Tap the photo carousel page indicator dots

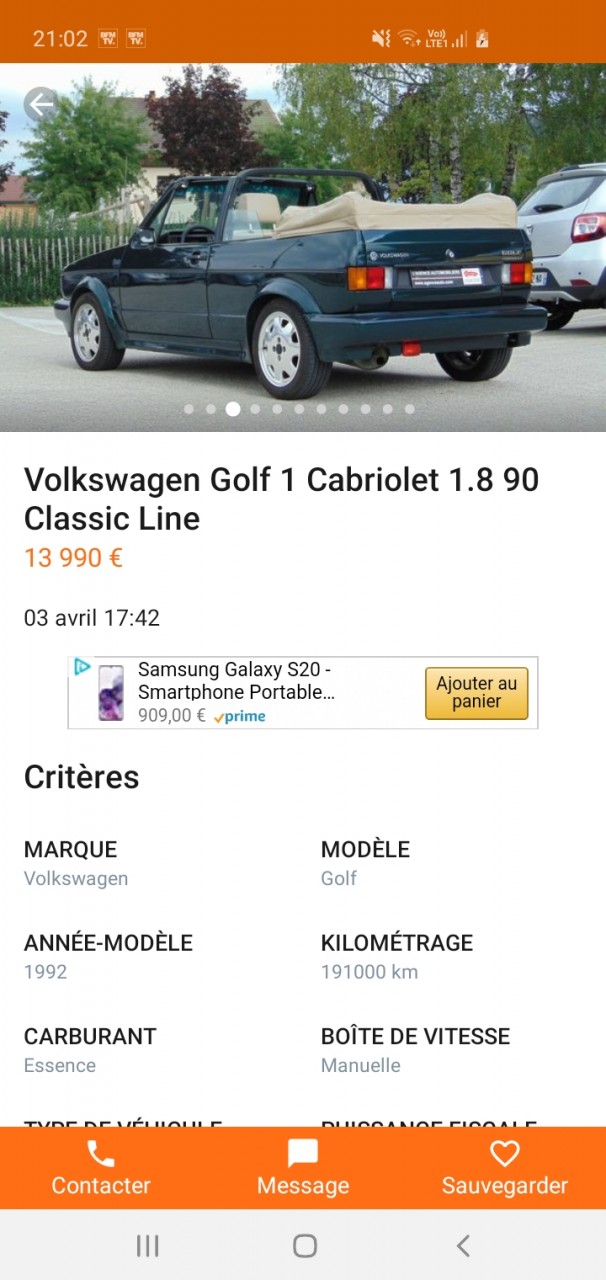tap(299, 409)
